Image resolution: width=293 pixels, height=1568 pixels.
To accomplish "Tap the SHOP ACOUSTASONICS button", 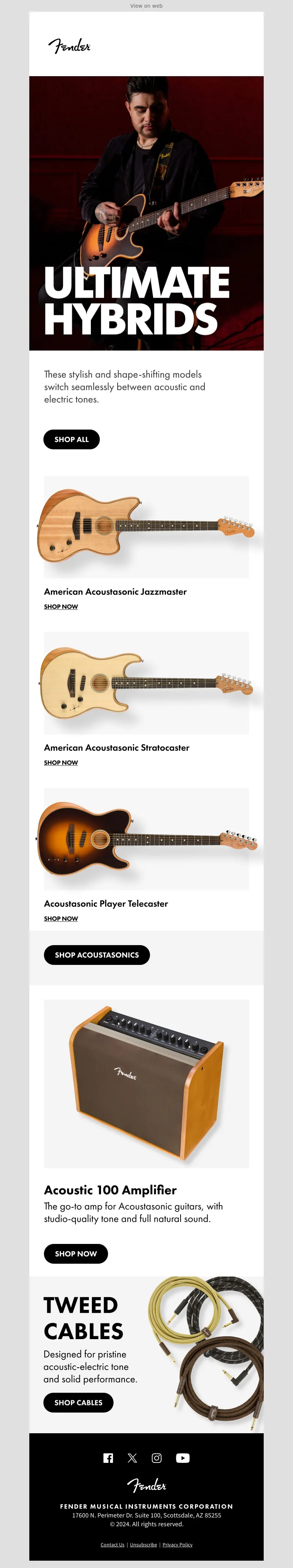I will tap(97, 955).
